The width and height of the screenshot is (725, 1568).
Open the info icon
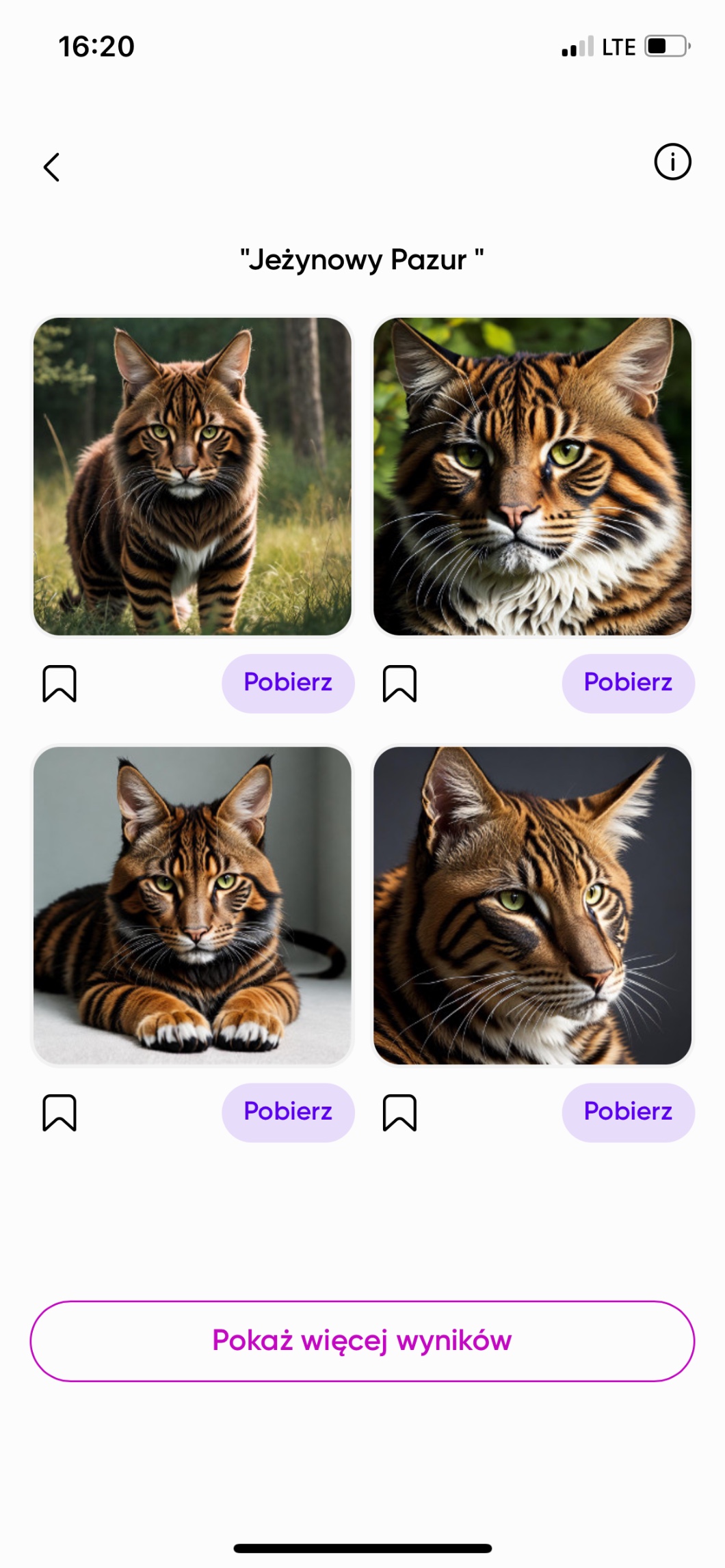pyautogui.click(x=672, y=162)
